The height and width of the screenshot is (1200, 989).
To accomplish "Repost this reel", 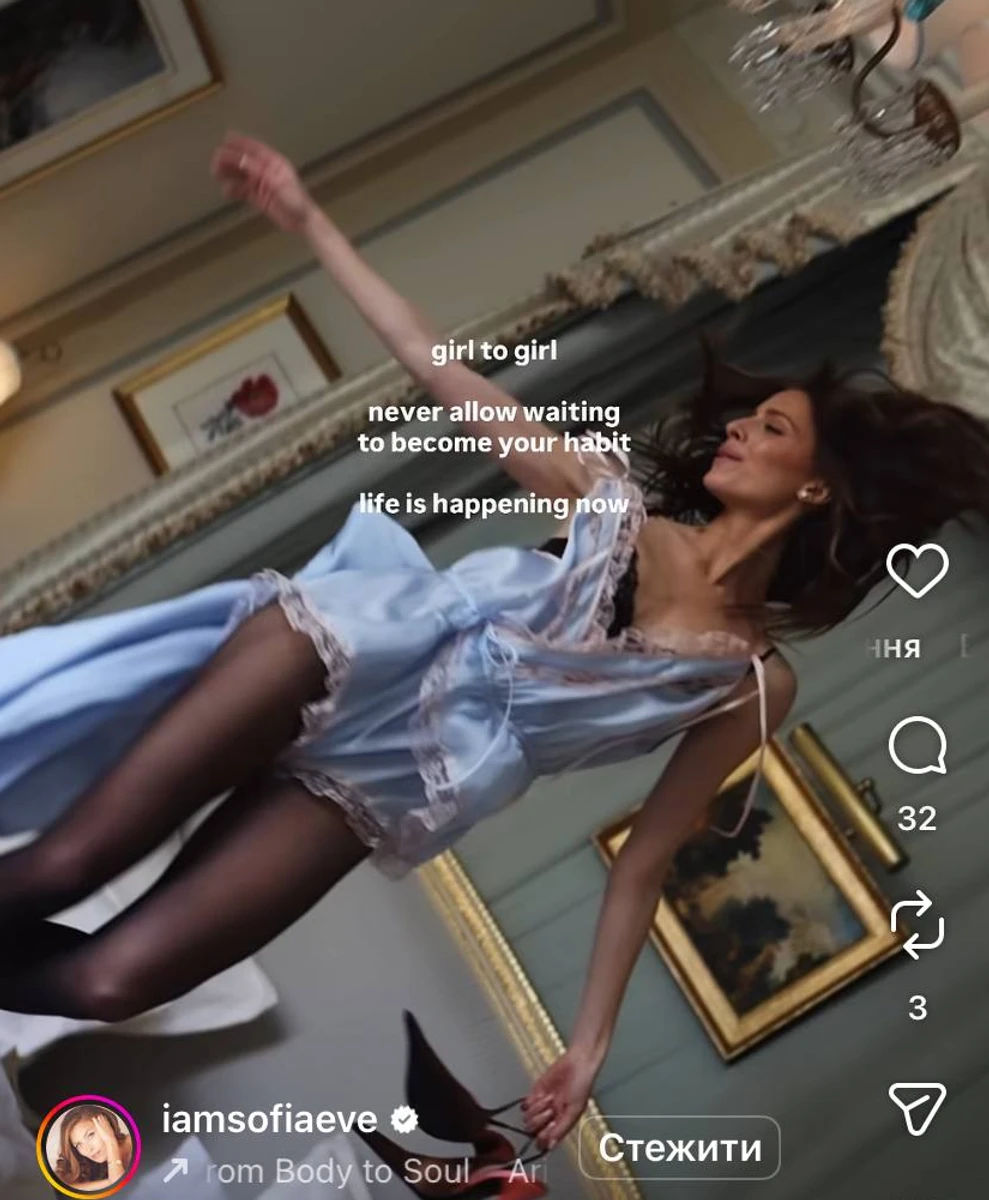I will click(x=917, y=925).
